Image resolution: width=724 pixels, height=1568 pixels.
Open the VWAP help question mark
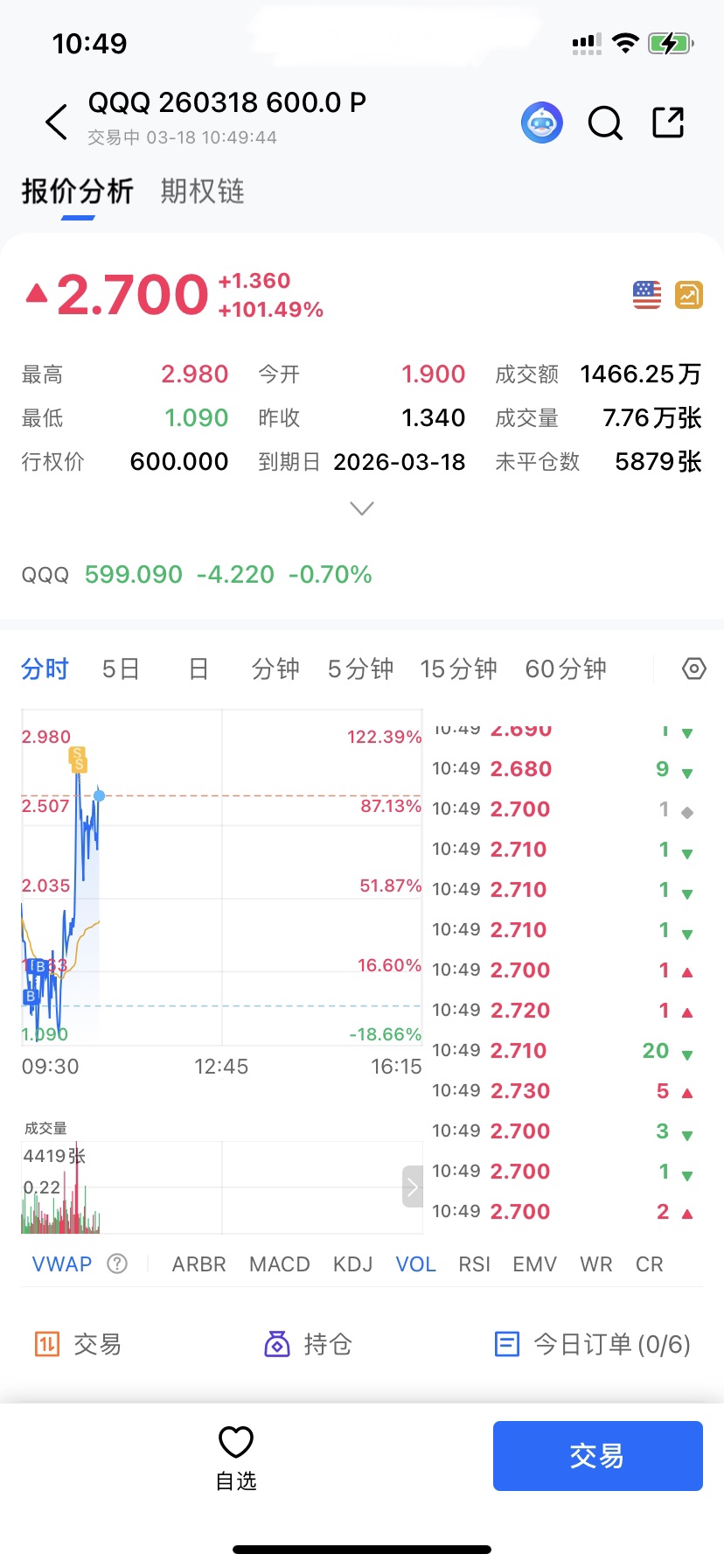point(117,1264)
